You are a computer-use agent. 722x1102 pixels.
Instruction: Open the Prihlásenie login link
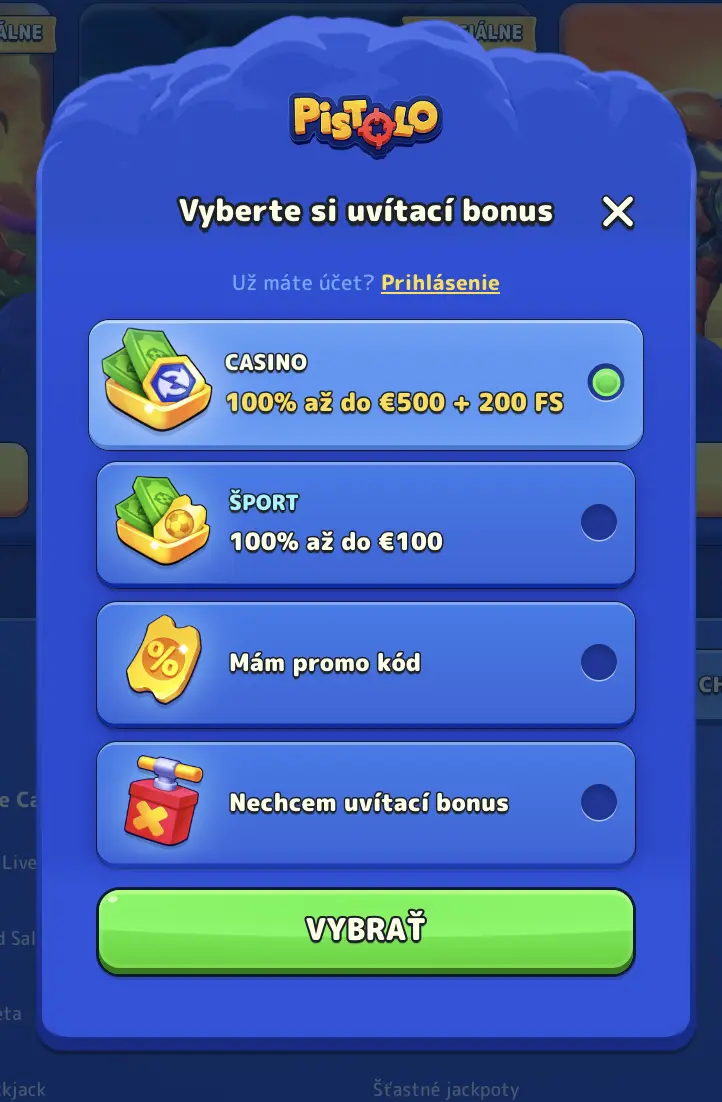tap(440, 283)
